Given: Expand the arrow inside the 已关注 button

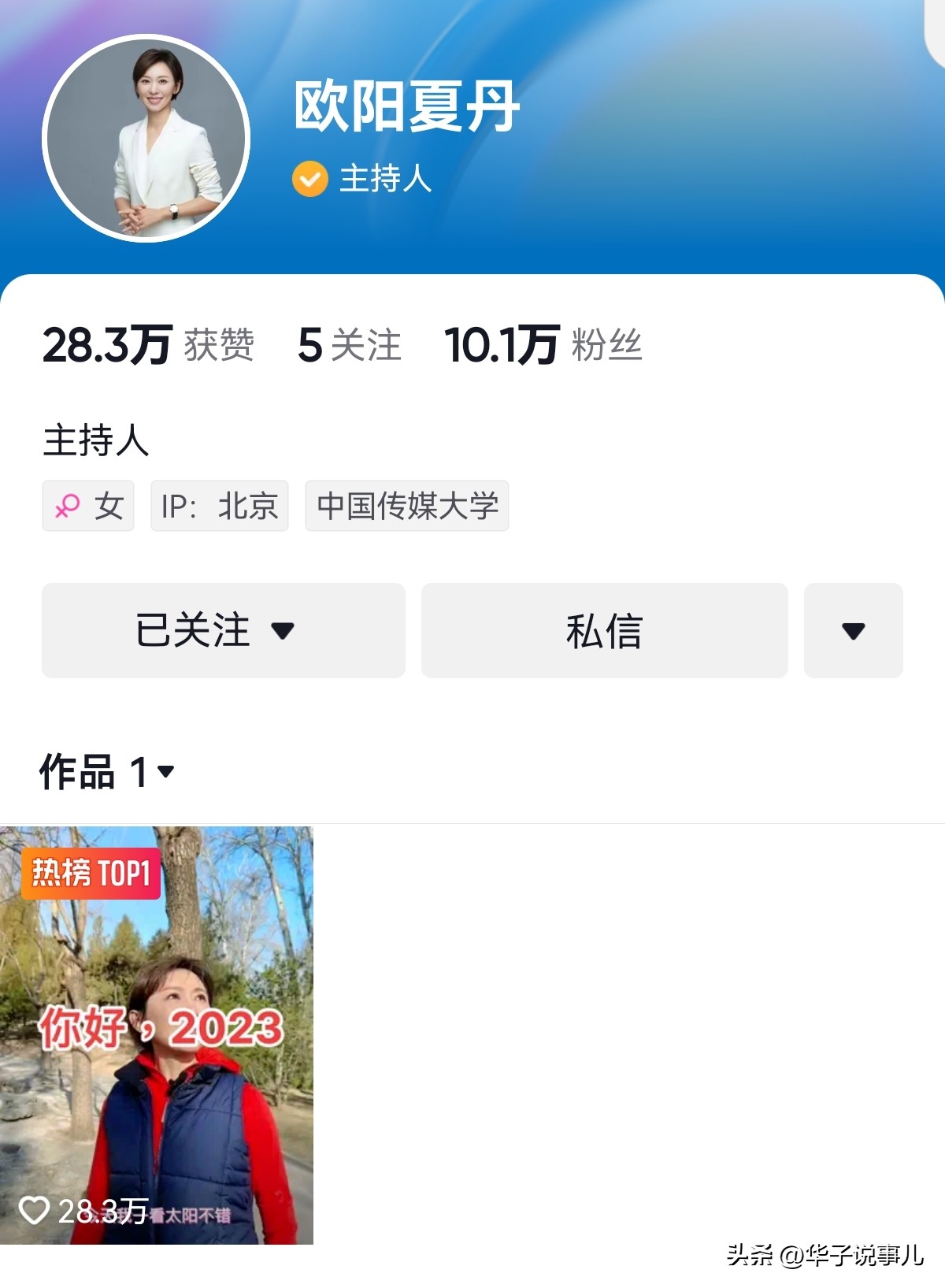Looking at the screenshot, I should [x=285, y=630].
